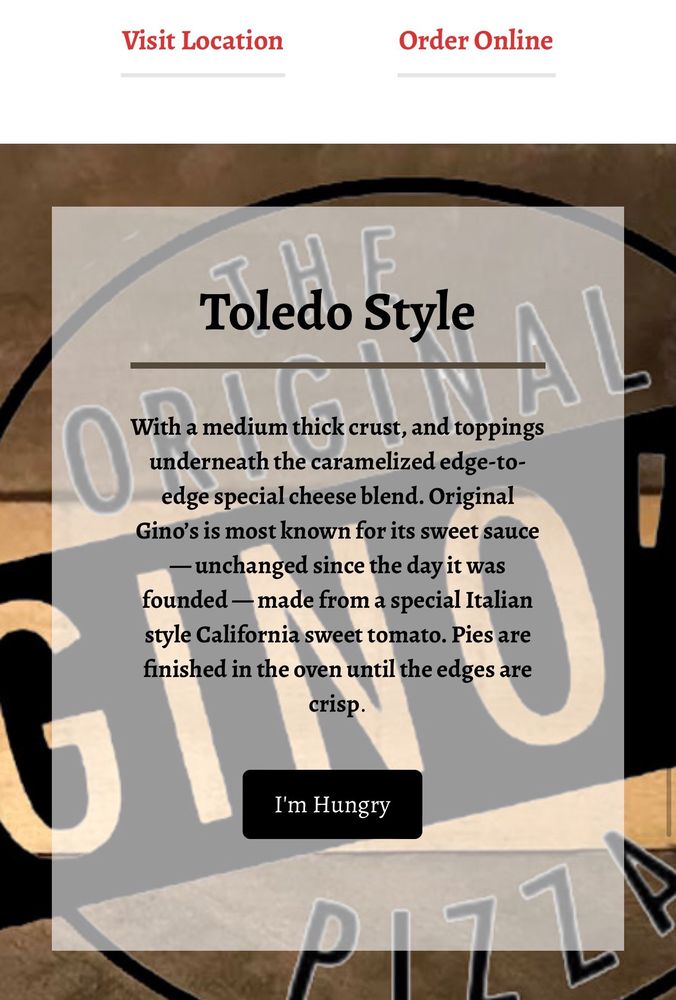Tap the Order Online link
Screen dimensions: 676x1000
click(476, 41)
